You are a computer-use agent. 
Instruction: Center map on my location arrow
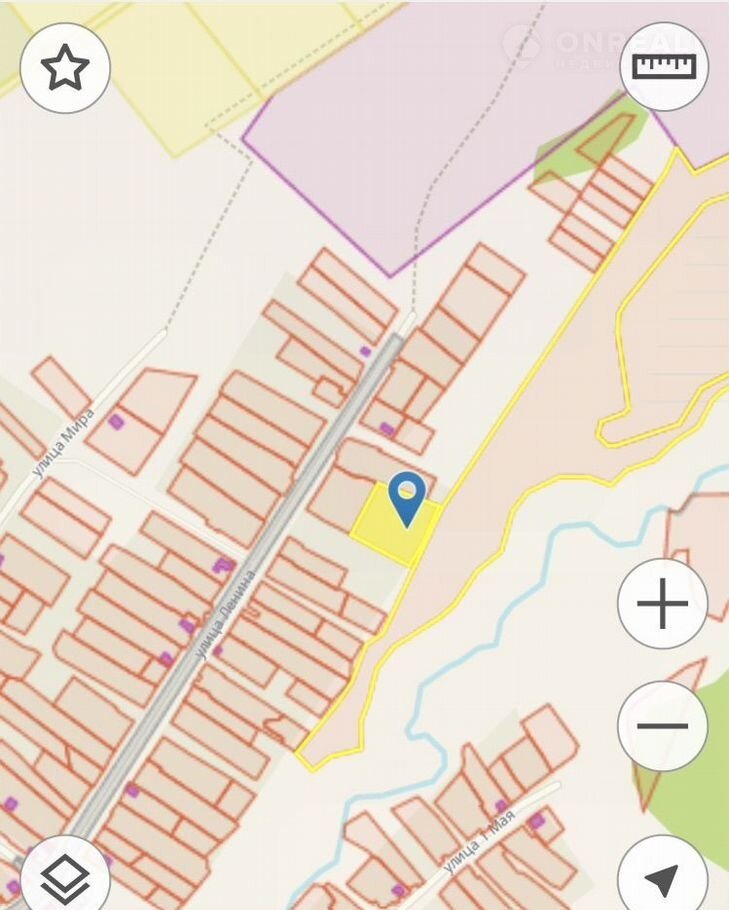[x=662, y=878]
